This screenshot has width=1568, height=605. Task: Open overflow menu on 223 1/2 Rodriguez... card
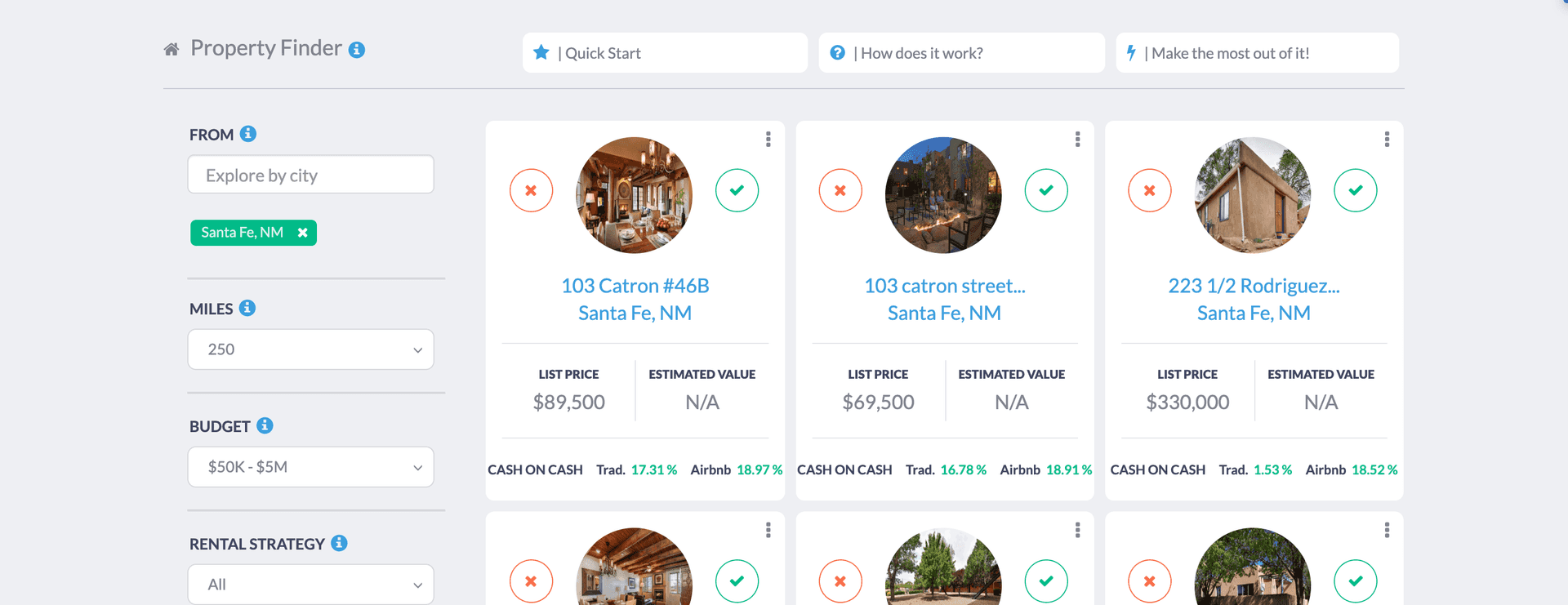pyautogui.click(x=1387, y=140)
